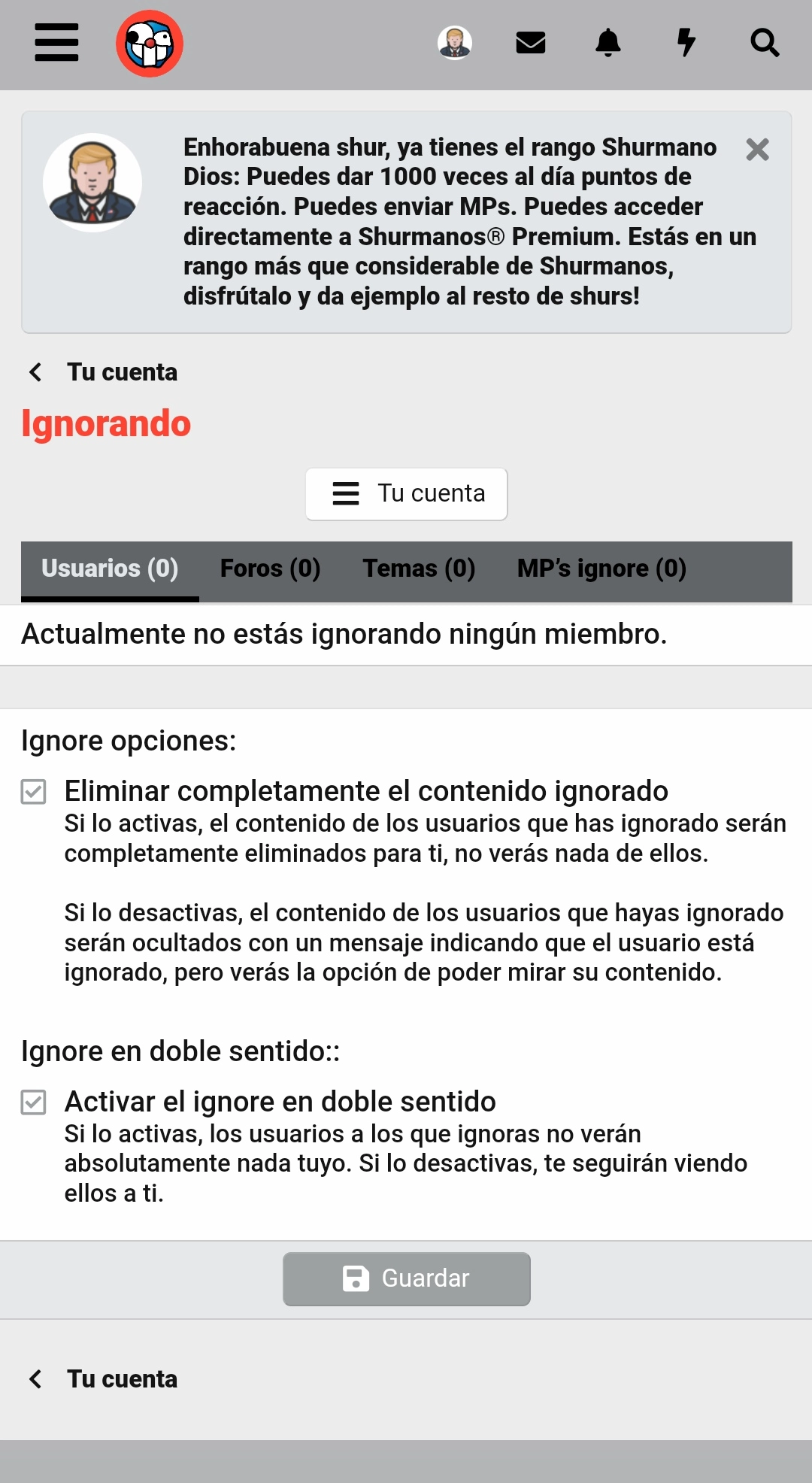Switch to the Temas (0) tab
Image resolution: width=812 pixels, height=1483 pixels.
click(419, 569)
